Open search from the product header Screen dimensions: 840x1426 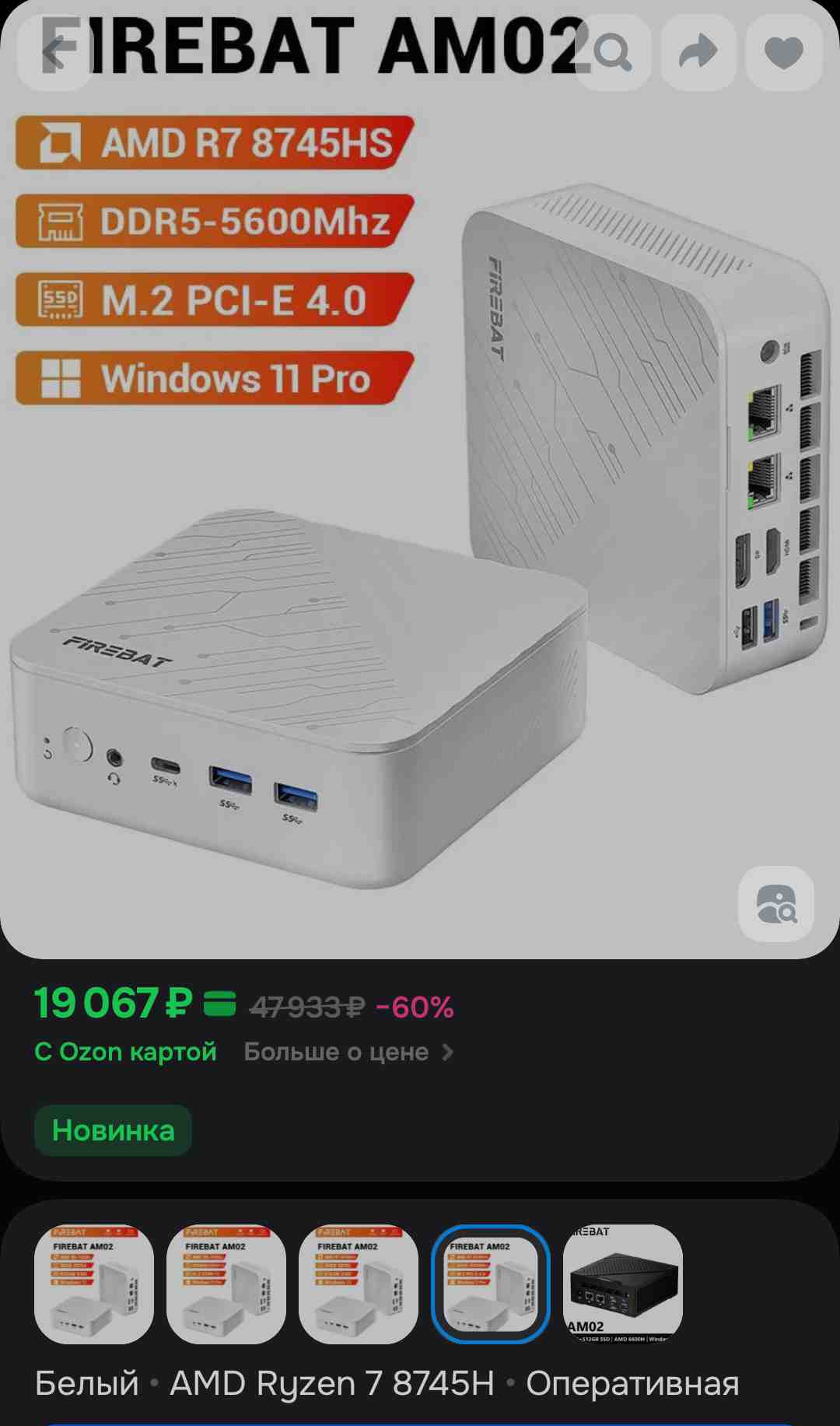pyautogui.click(x=614, y=53)
